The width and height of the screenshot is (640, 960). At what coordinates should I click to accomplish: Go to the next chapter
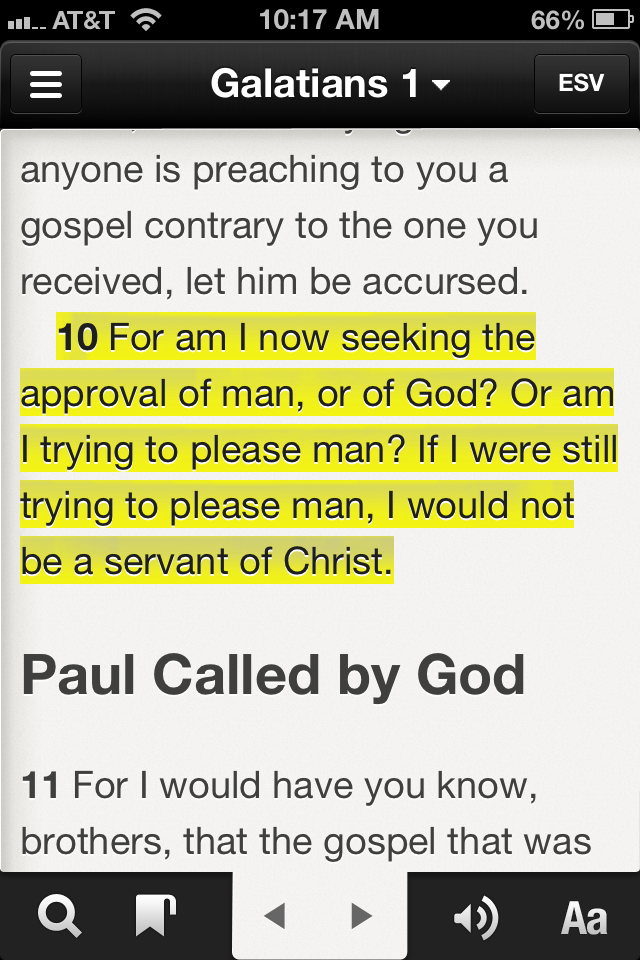tap(362, 916)
